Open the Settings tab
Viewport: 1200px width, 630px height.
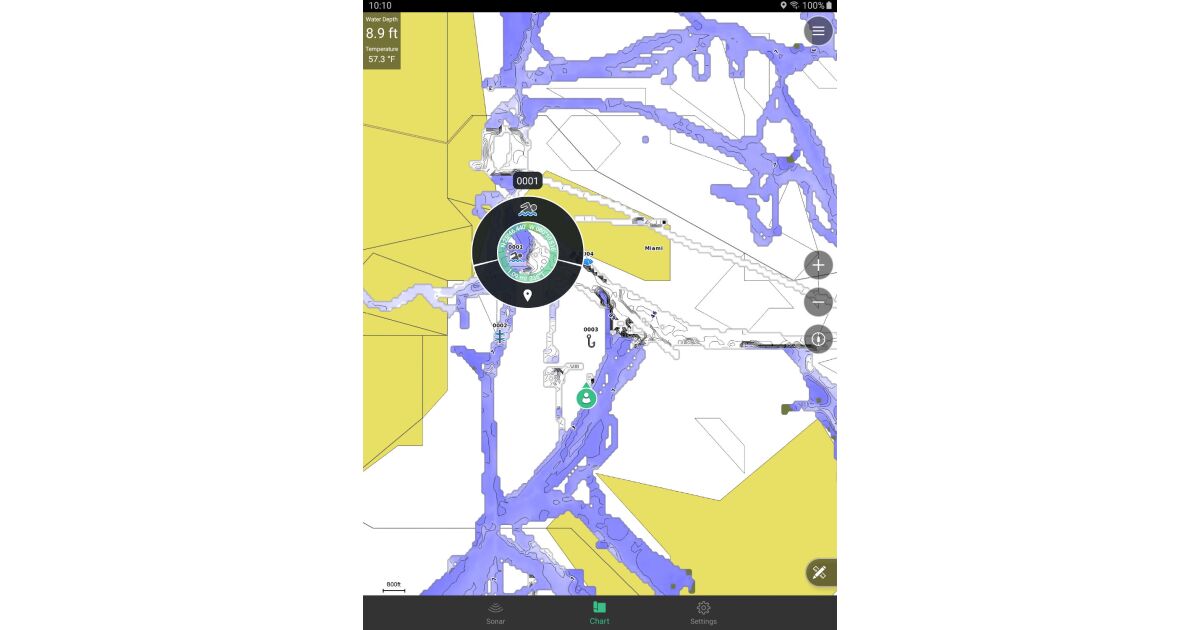point(703,612)
